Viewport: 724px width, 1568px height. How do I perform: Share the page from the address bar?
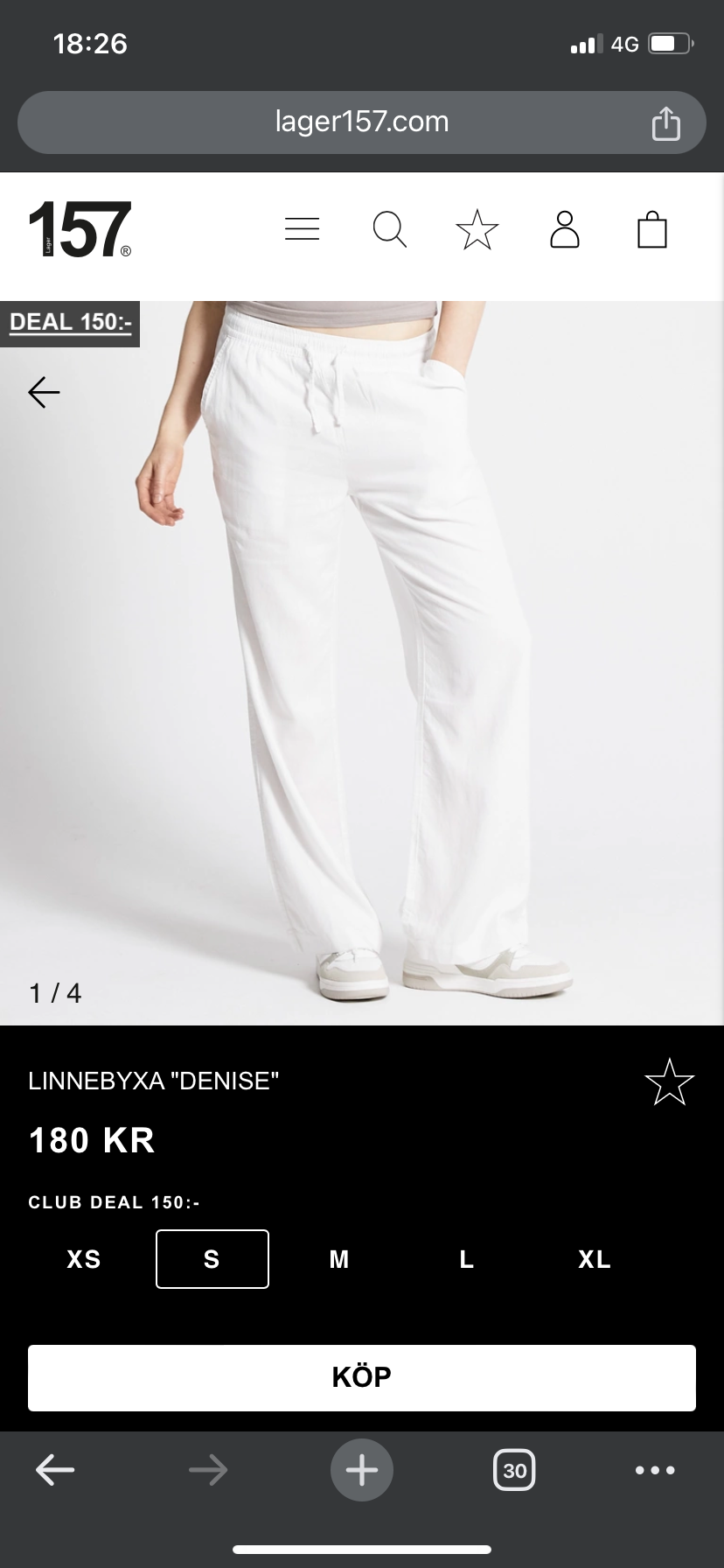pyautogui.click(x=665, y=122)
